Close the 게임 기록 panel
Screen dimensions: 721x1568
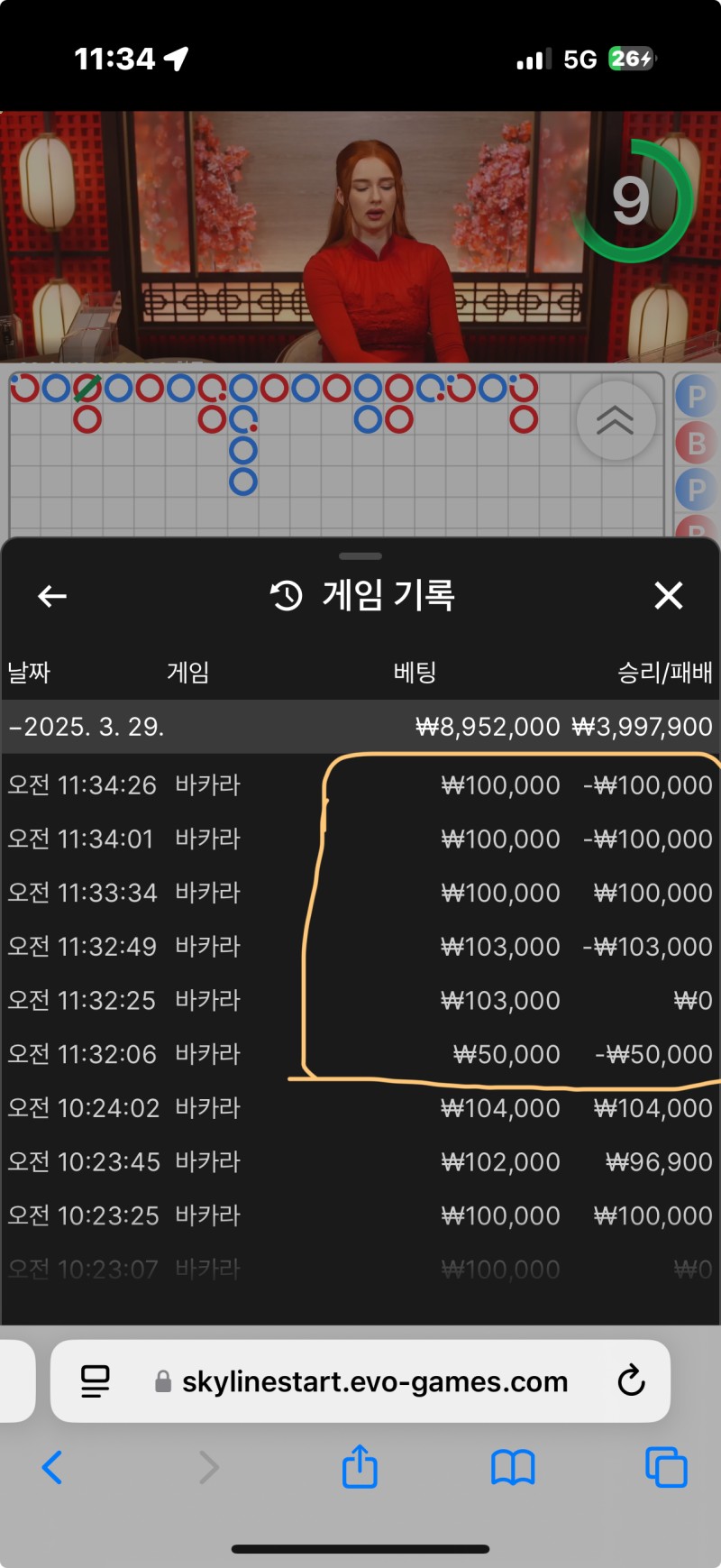click(668, 595)
